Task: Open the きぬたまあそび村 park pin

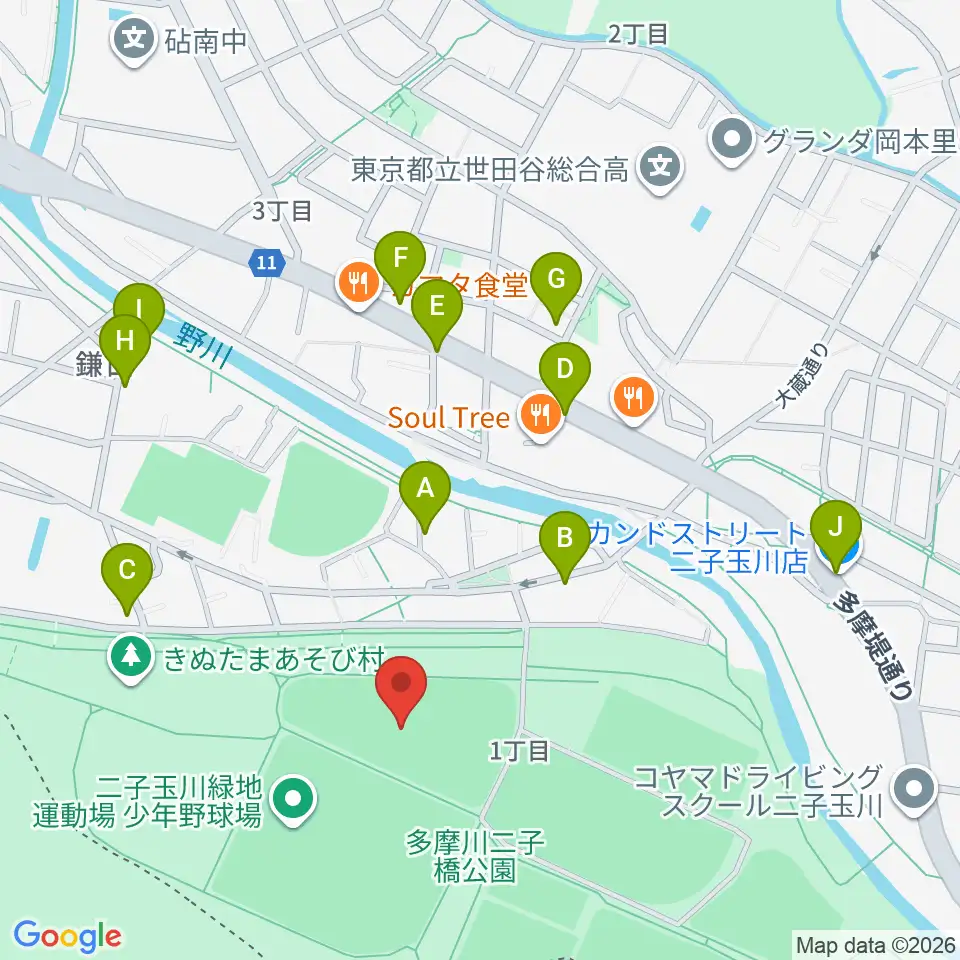Action: point(130,660)
